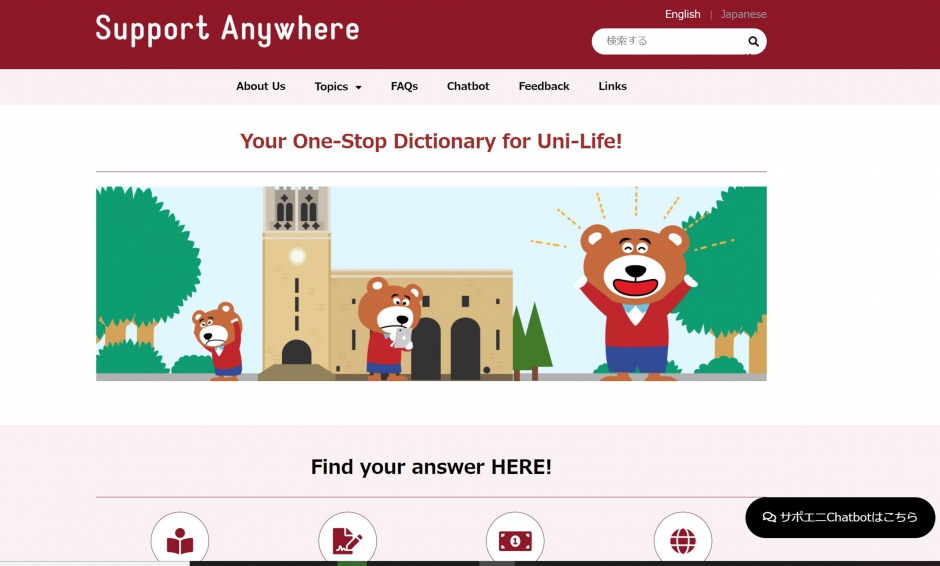Launch the サポエニChatbot floating button

[x=840, y=517]
